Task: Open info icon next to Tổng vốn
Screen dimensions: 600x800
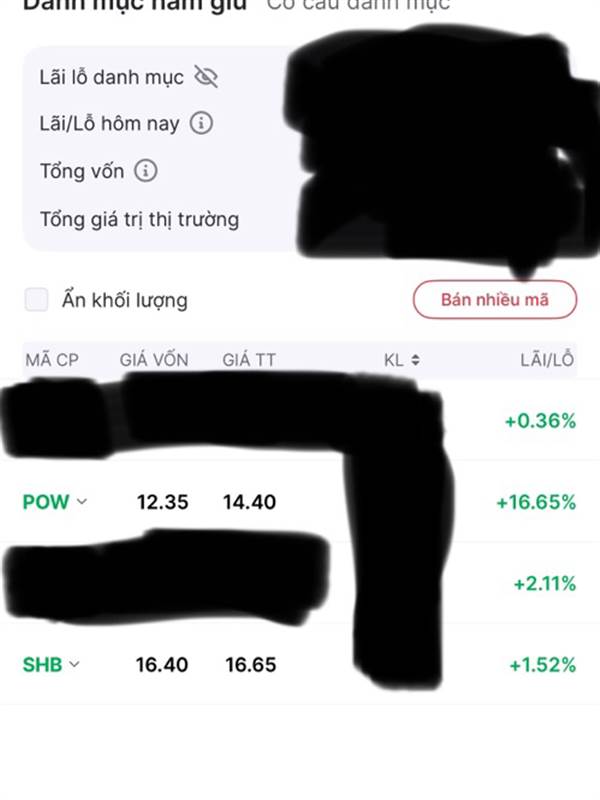Action: (x=145, y=170)
